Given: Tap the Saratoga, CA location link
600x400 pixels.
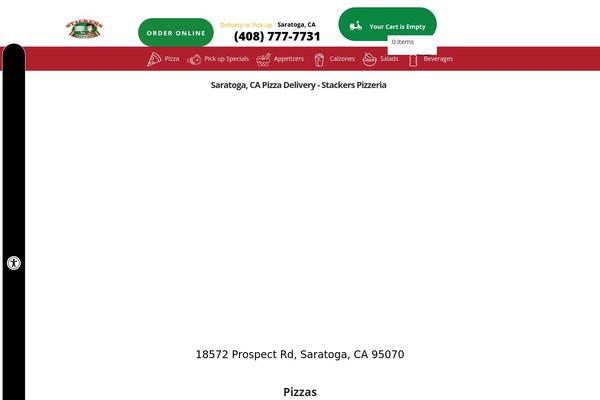Looking at the screenshot, I should tap(296, 24).
